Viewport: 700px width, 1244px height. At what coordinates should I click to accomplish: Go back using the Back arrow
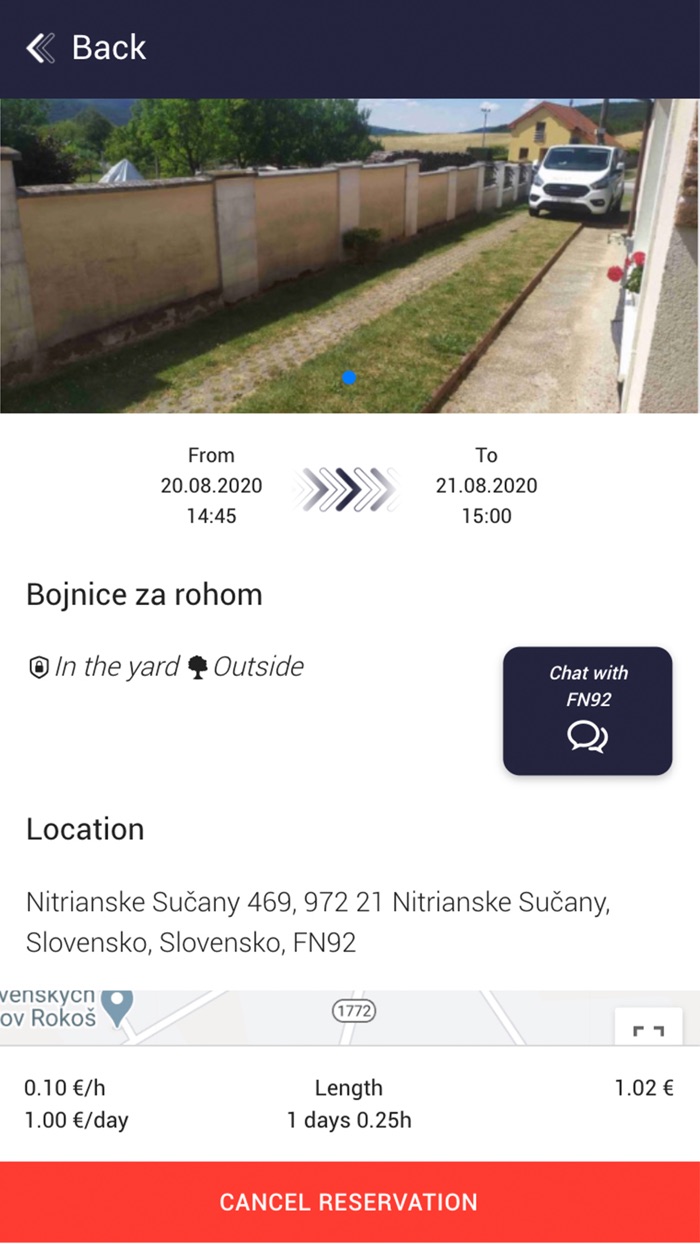[41, 48]
